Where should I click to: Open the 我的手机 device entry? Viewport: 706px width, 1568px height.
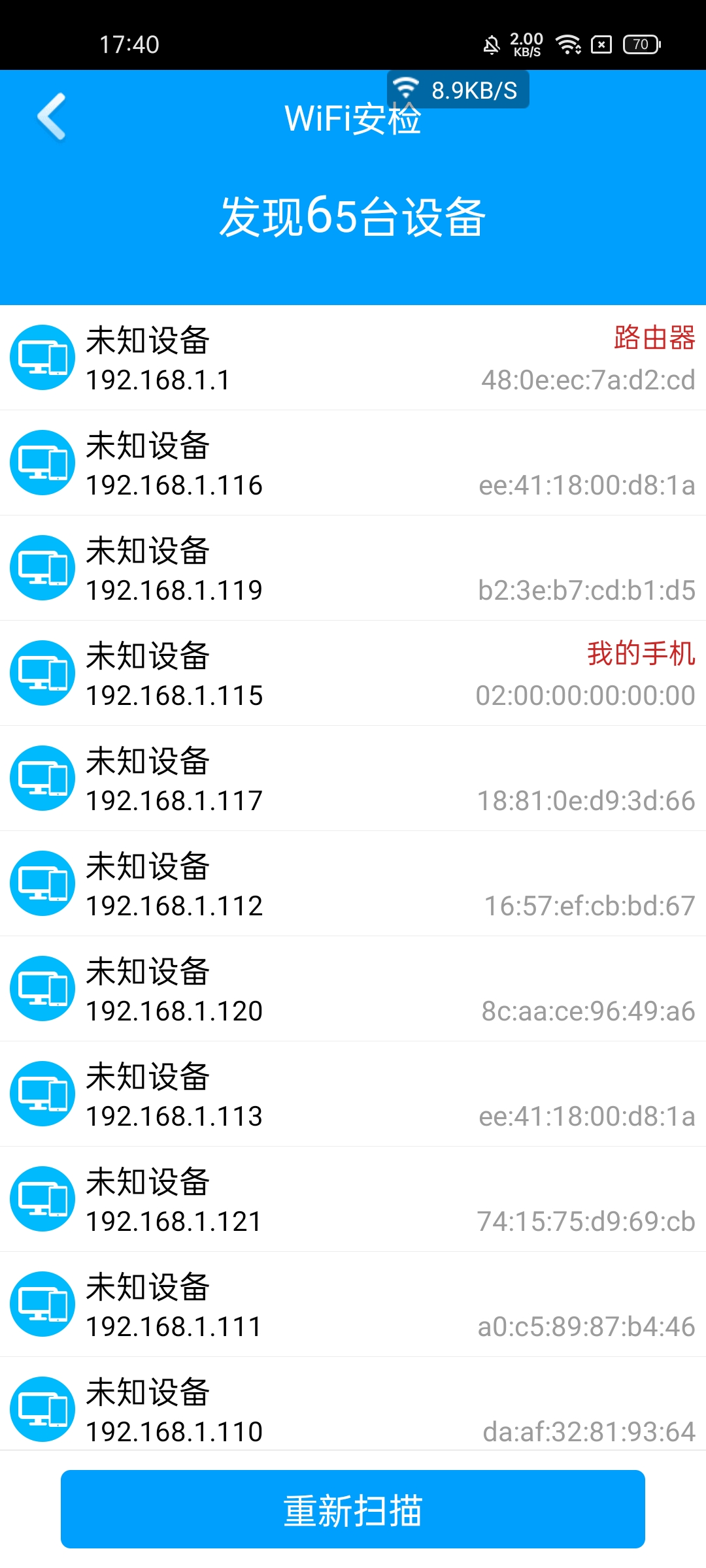[x=353, y=673]
